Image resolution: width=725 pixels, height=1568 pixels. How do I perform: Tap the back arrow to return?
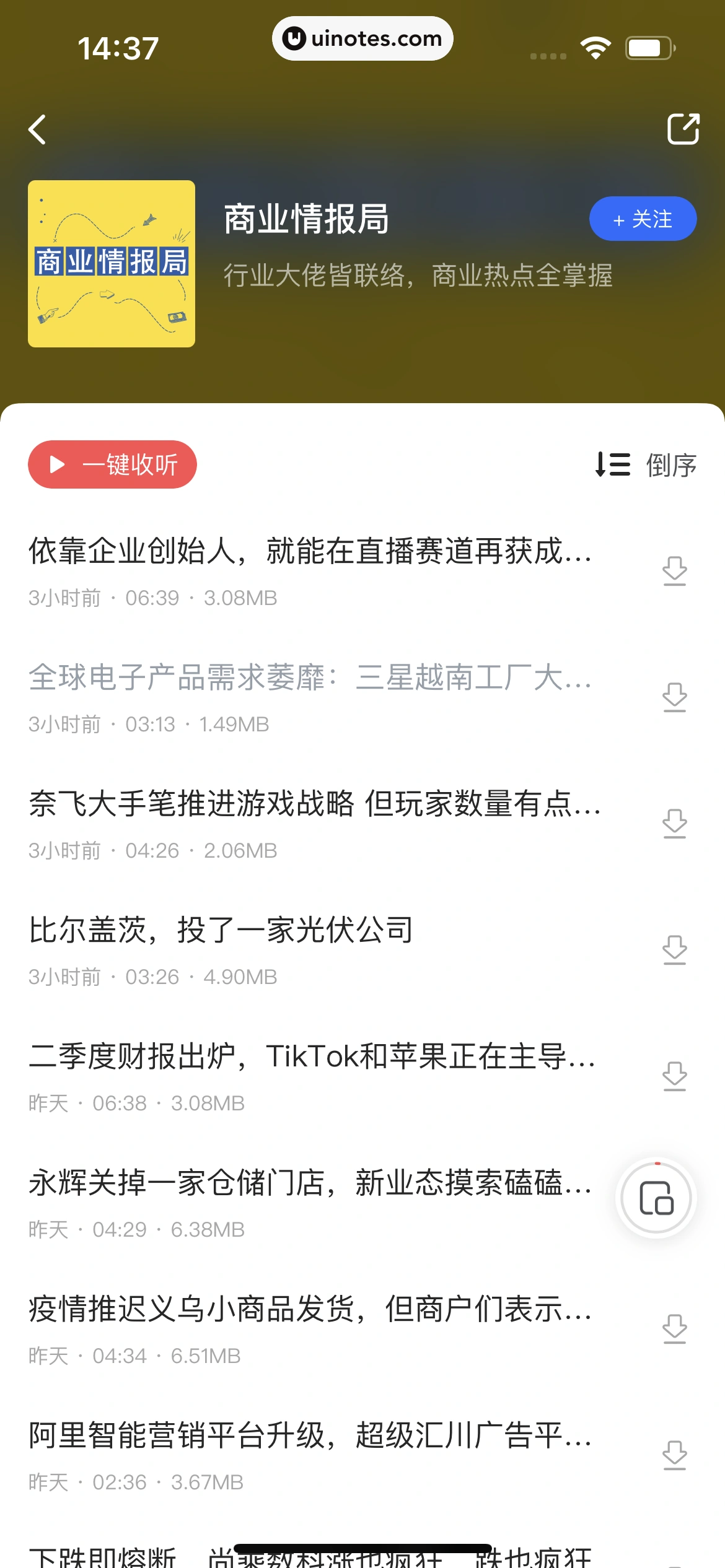[37, 129]
